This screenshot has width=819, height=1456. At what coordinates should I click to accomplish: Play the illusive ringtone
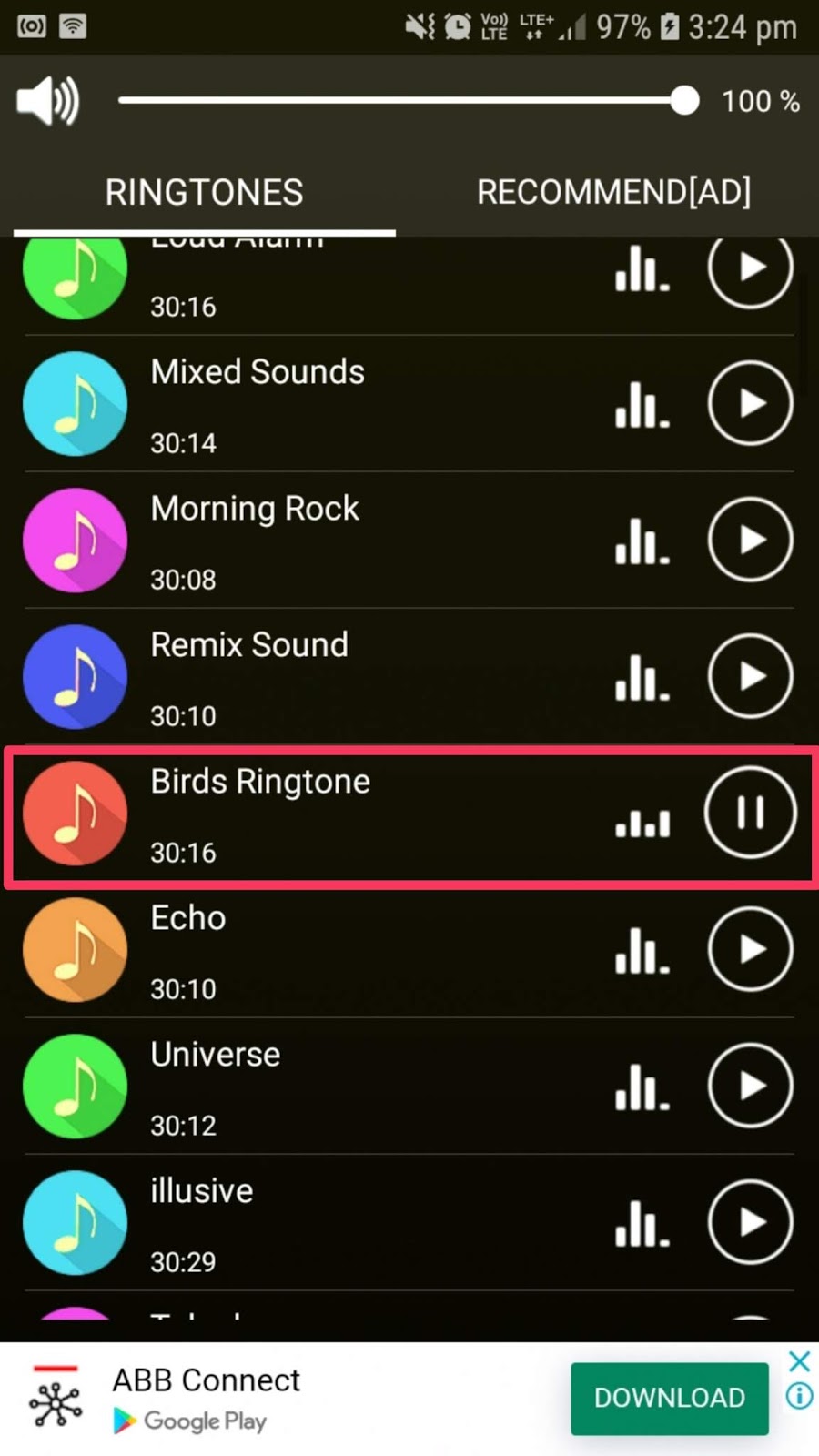click(751, 1222)
